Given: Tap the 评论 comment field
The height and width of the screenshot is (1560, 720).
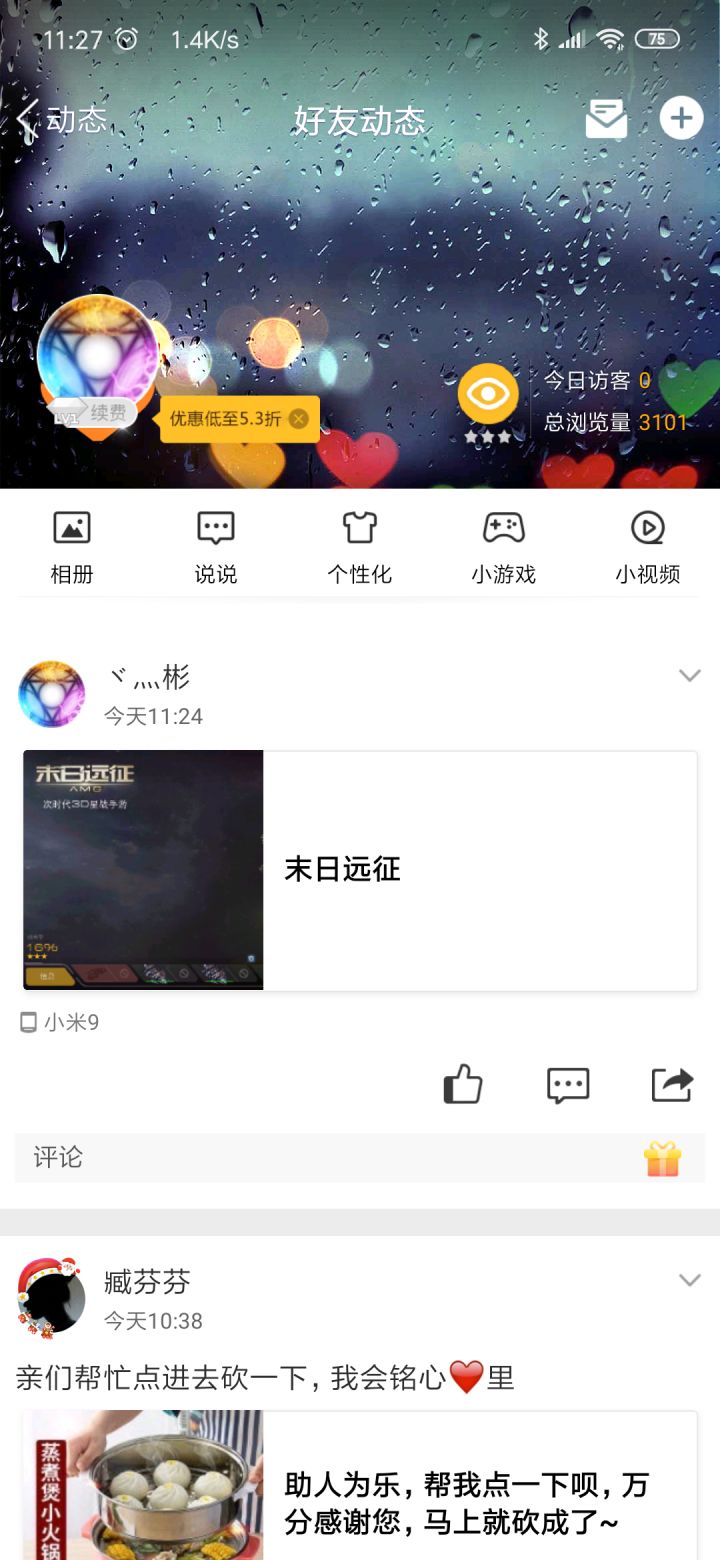Looking at the screenshot, I should coord(360,1158).
